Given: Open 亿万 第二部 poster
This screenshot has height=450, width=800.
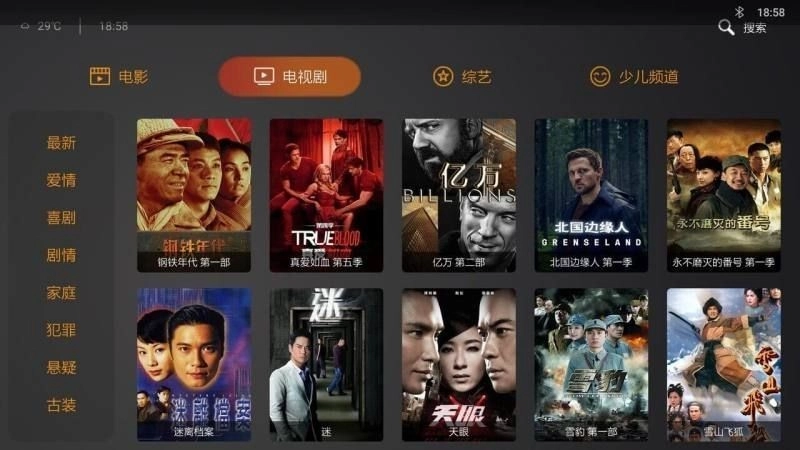Looking at the screenshot, I should [x=459, y=195].
